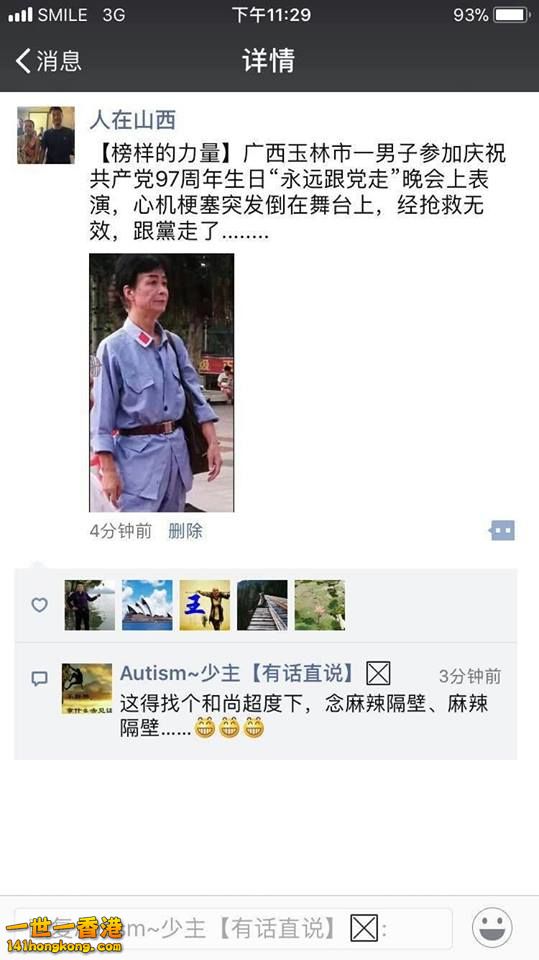Tap 删除 to delete this post
The height and width of the screenshot is (960, 539).
coord(186,531)
